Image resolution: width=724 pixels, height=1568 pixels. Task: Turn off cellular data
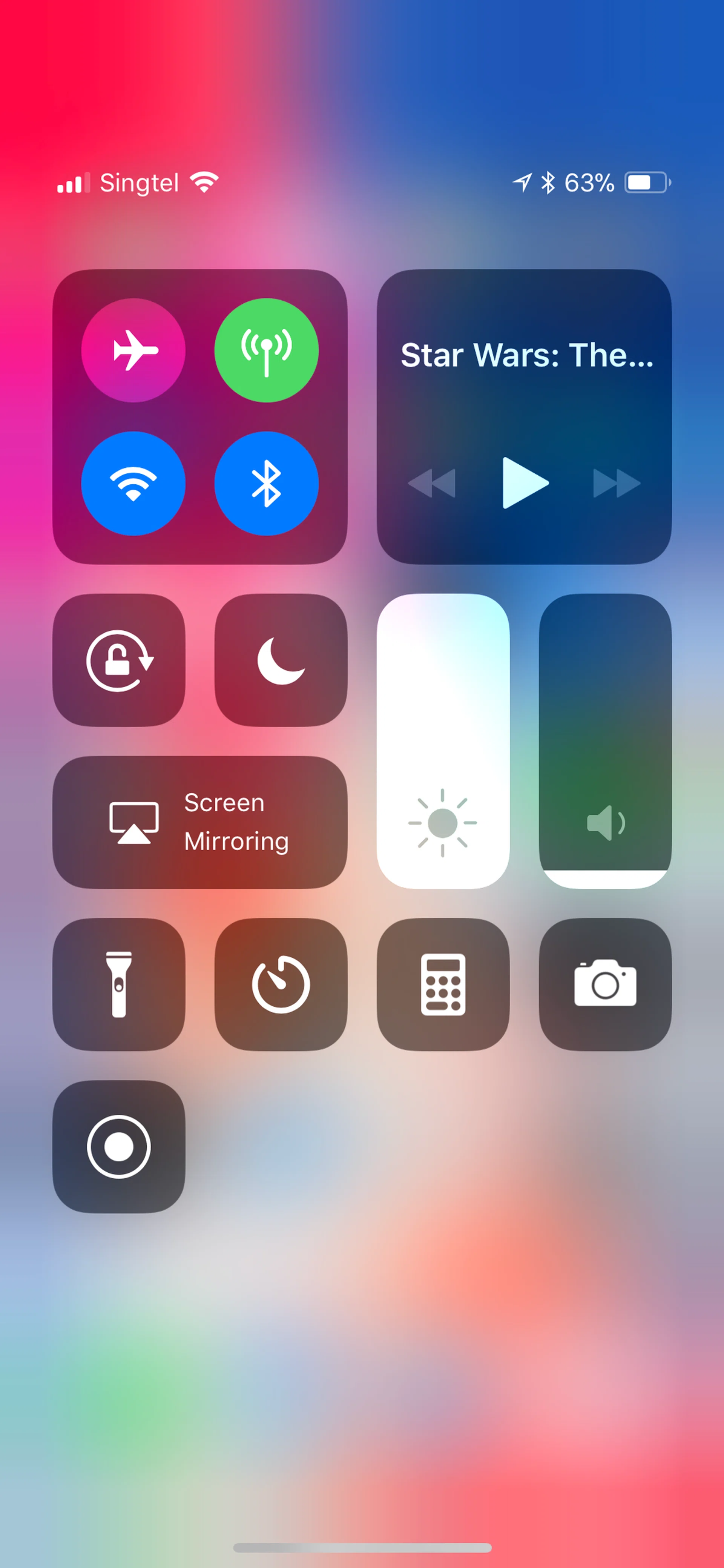click(x=266, y=350)
